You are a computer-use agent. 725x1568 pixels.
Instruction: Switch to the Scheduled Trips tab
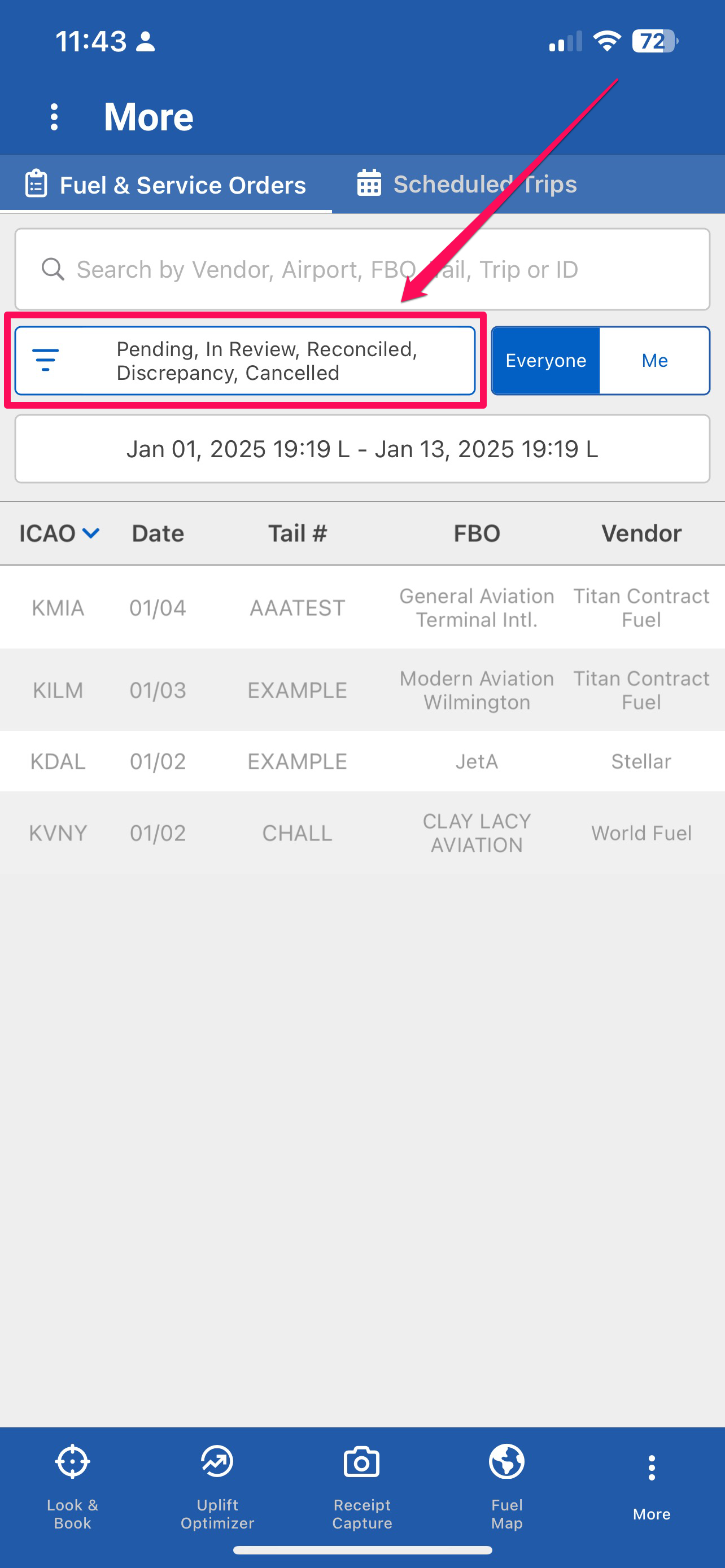tap(467, 184)
